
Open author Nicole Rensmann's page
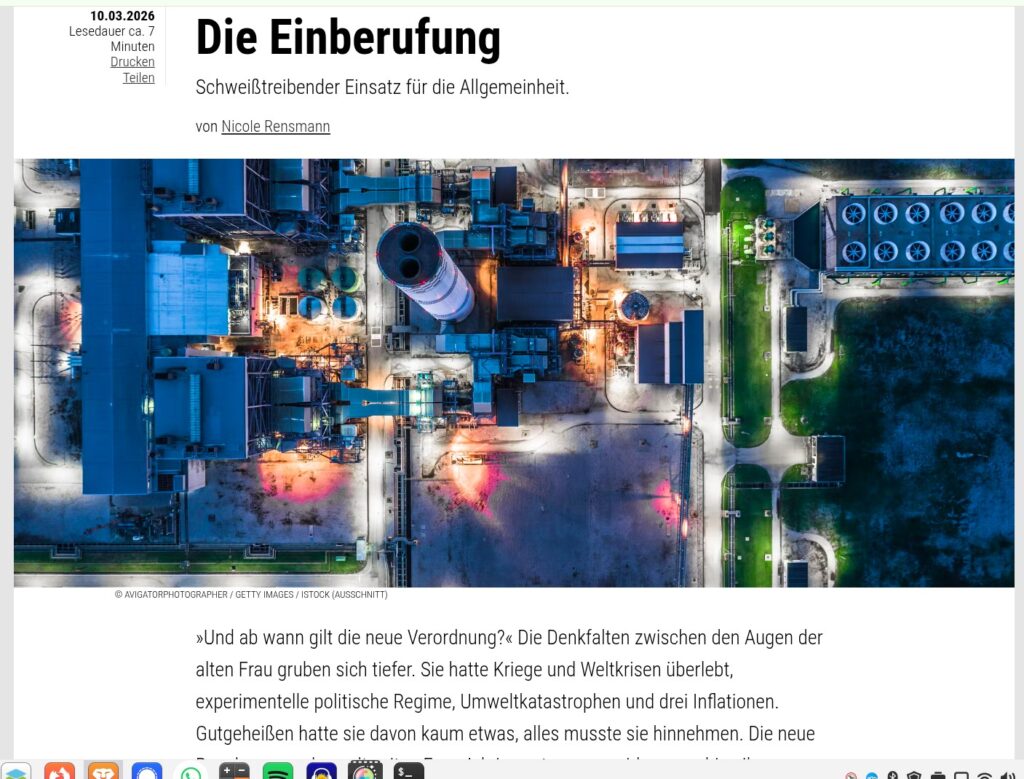click(275, 127)
